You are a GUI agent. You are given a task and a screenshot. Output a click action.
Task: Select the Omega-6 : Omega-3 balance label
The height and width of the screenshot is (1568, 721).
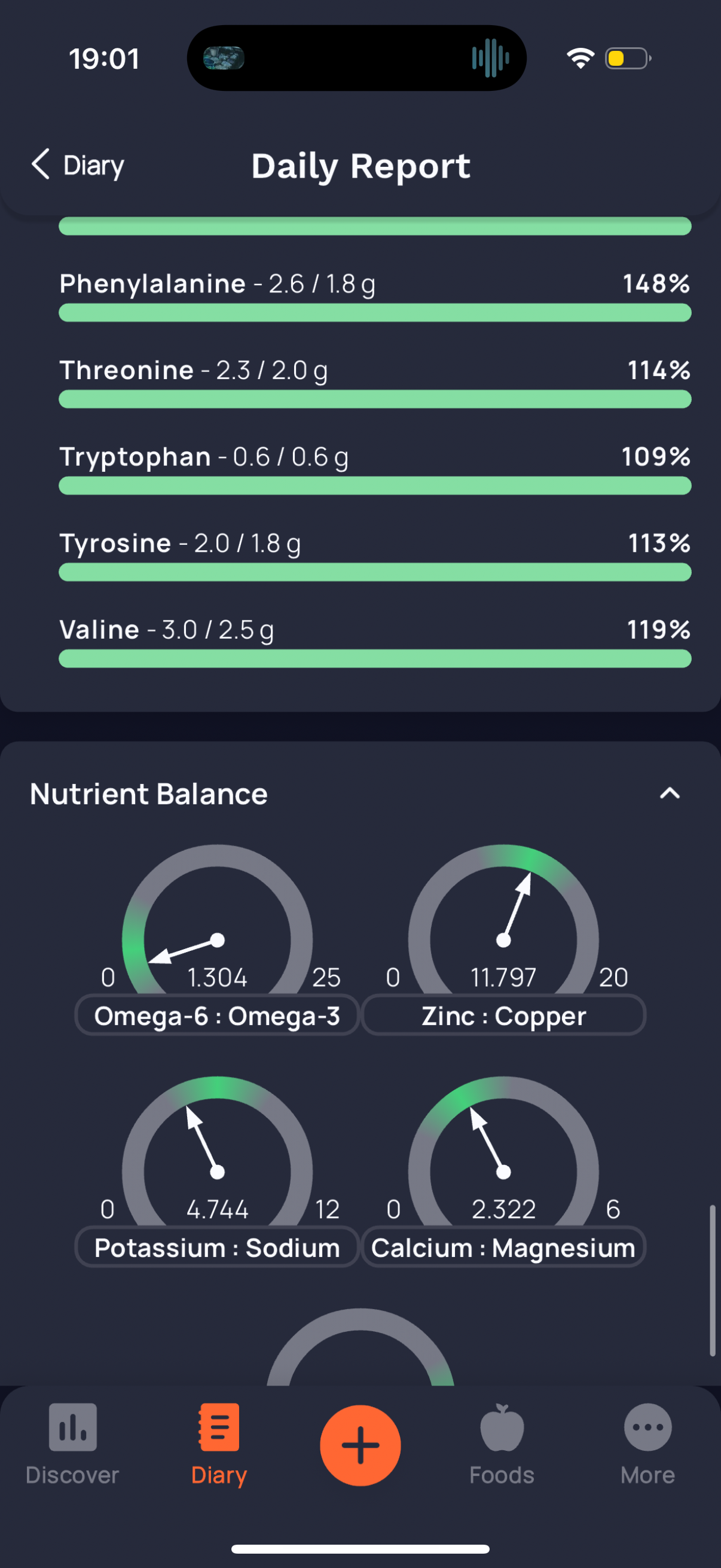coord(217,1016)
